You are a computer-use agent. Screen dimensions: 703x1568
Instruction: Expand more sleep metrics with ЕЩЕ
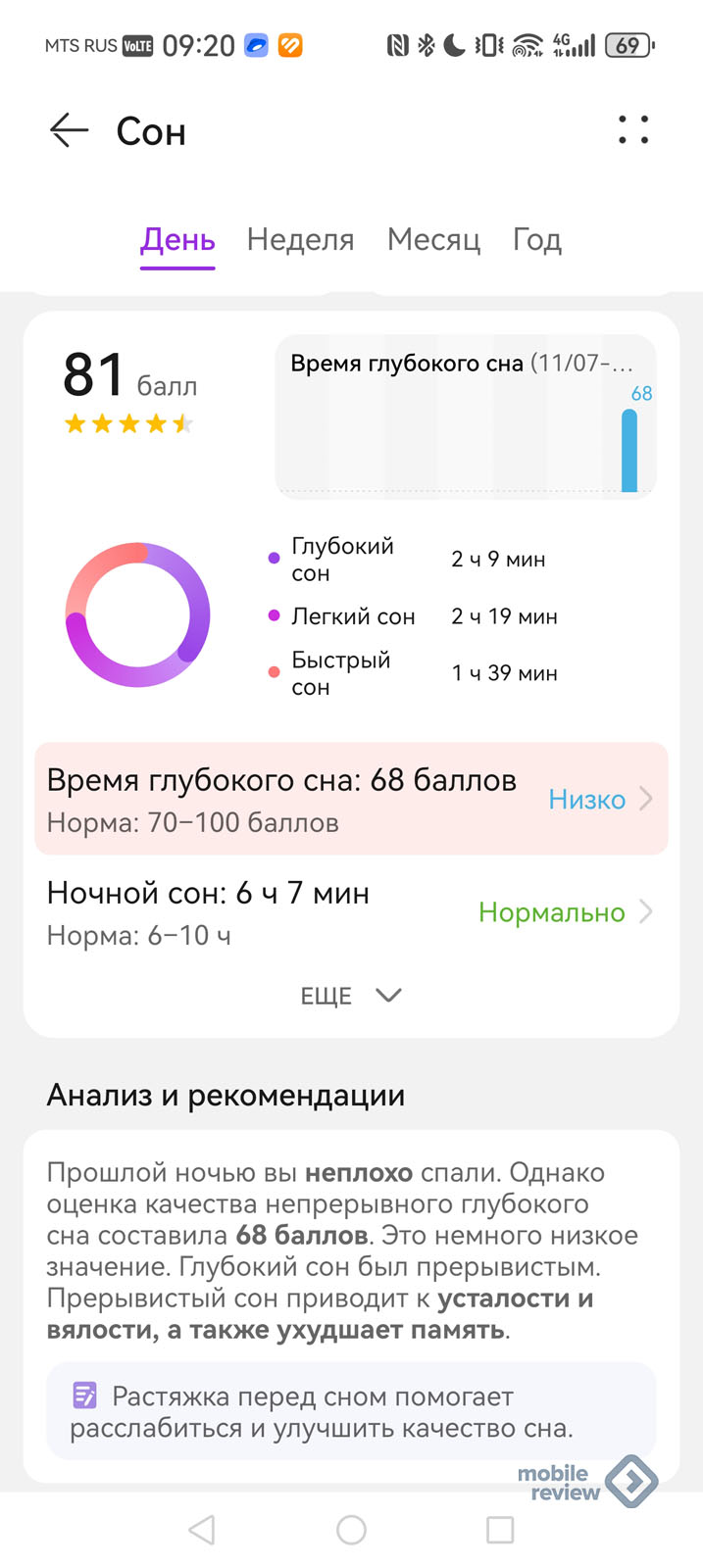click(x=351, y=996)
